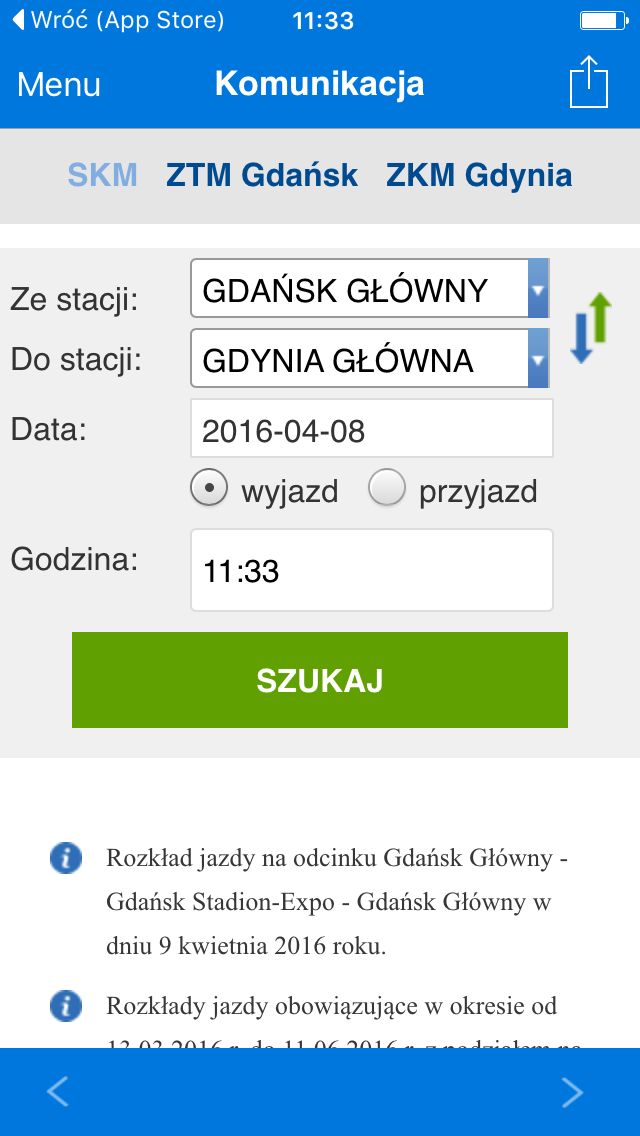
Task: Switch to the SKM tab
Action: point(102,175)
